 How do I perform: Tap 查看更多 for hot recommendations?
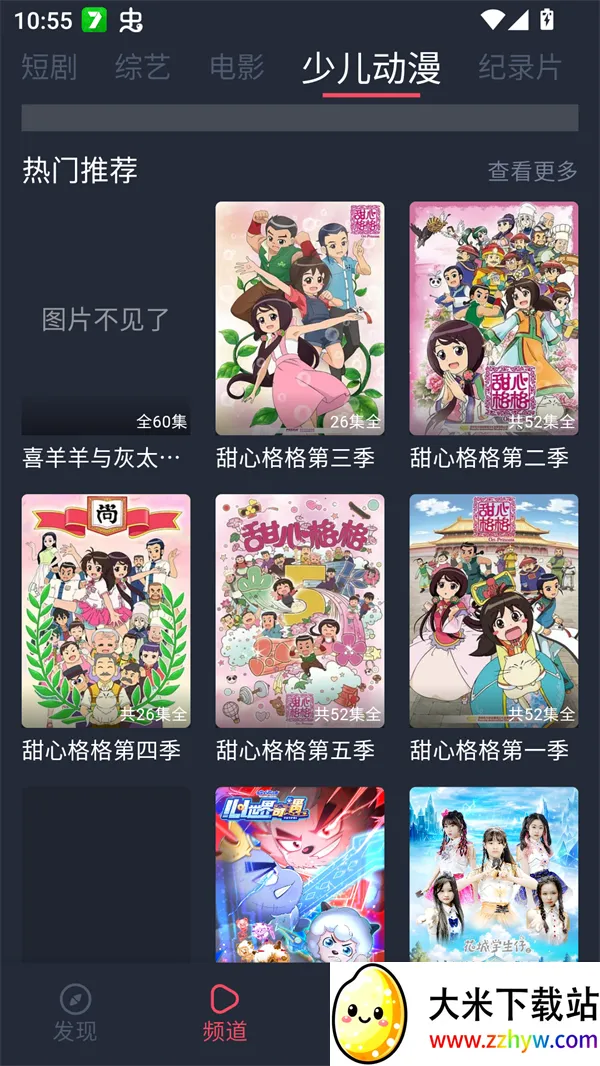coord(532,171)
